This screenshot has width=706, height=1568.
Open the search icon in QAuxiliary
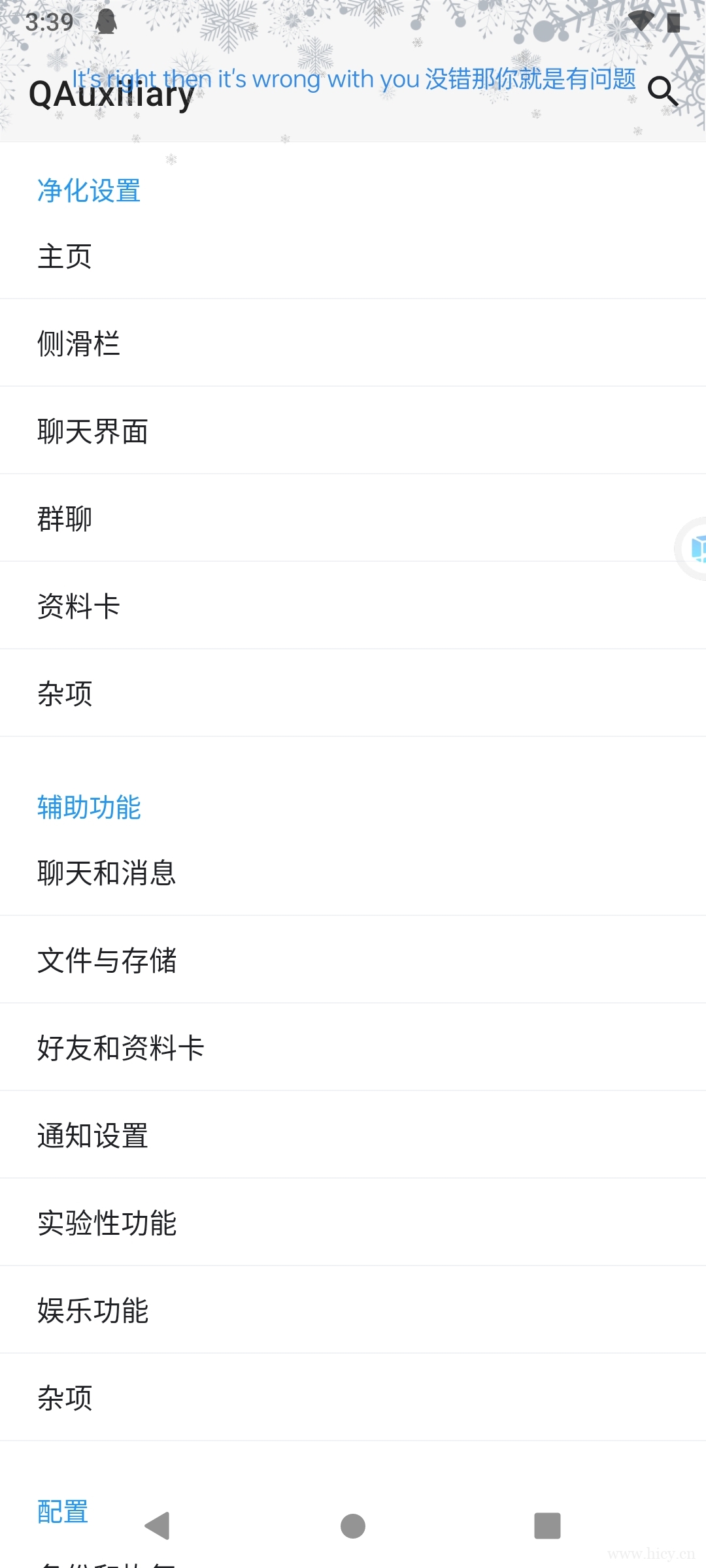(664, 91)
